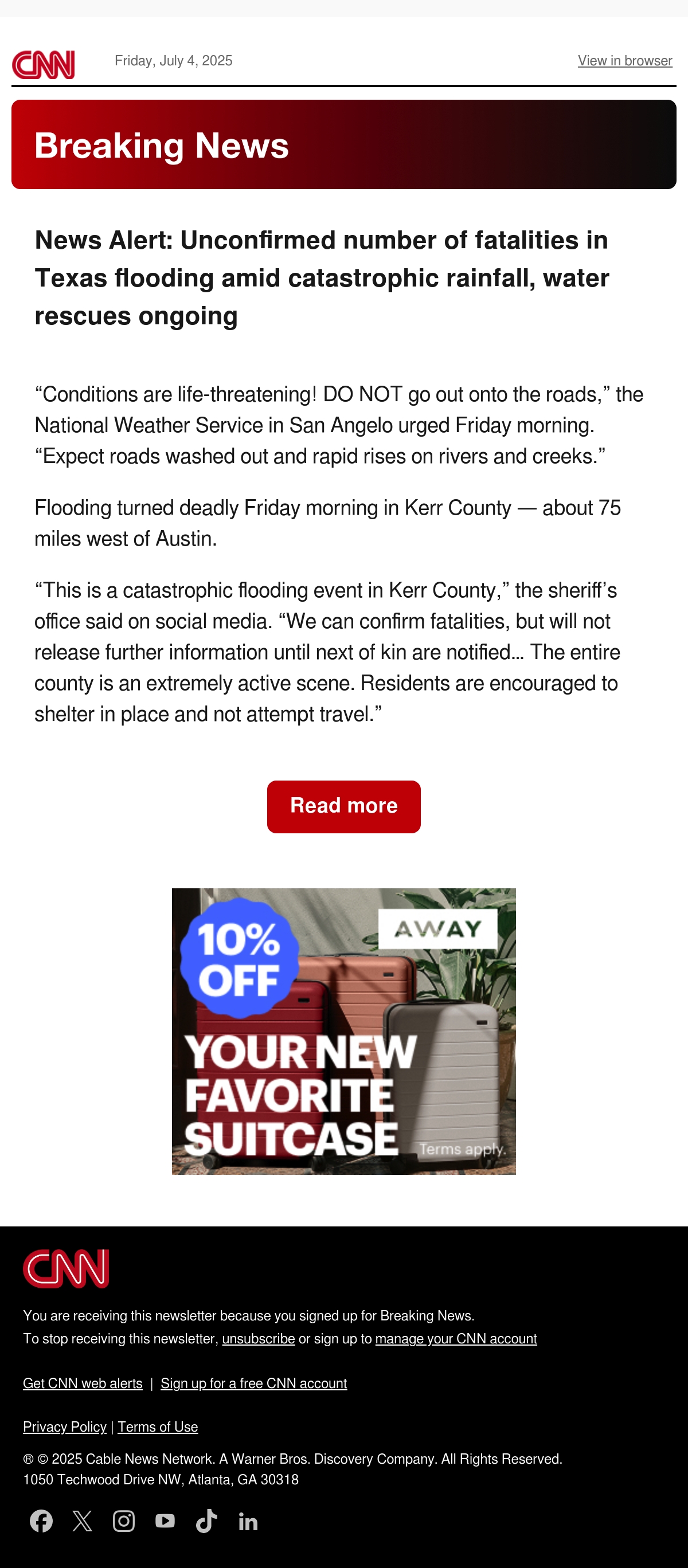The height and width of the screenshot is (1568, 688).
Task: Open CNN's X profile icon
Action: (82, 1520)
